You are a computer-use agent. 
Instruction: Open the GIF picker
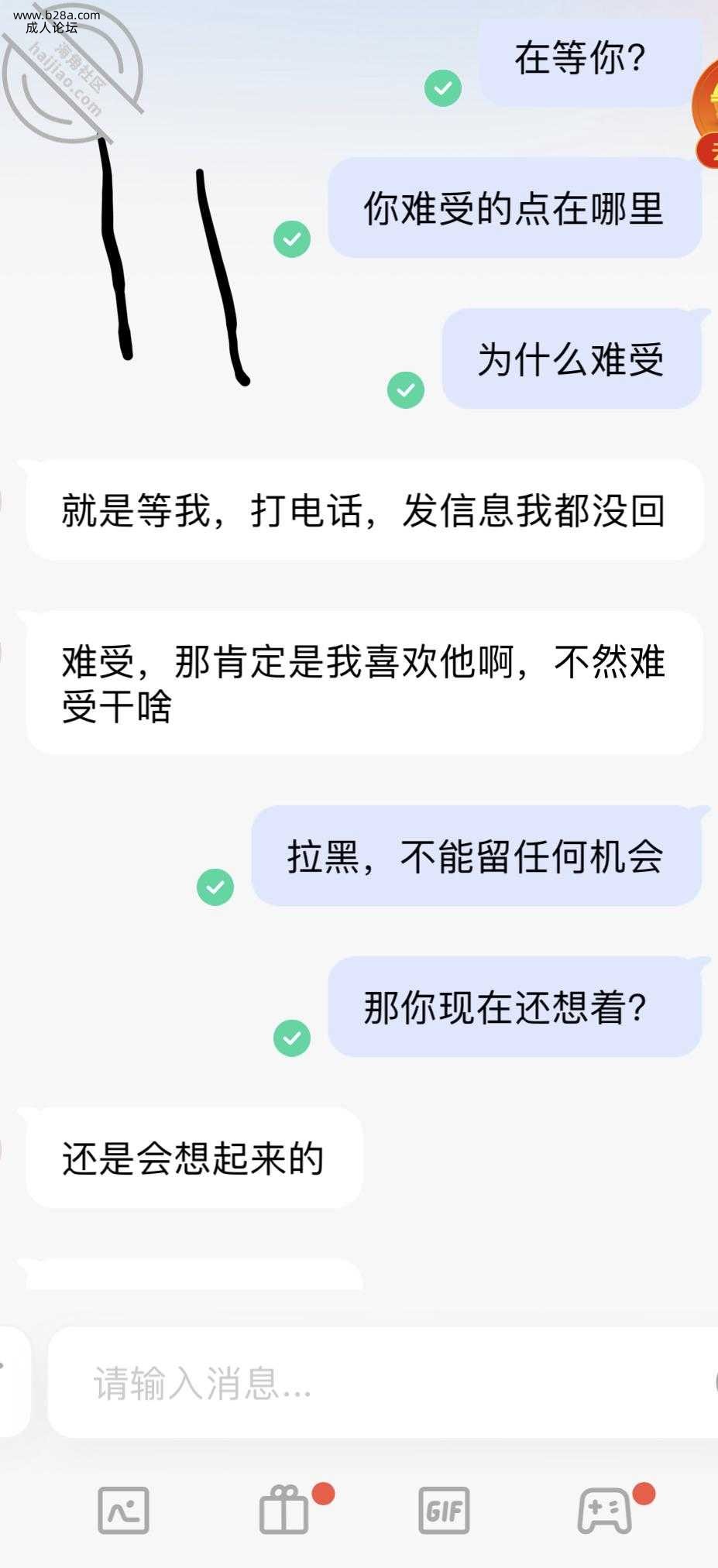click(444, 1510)
